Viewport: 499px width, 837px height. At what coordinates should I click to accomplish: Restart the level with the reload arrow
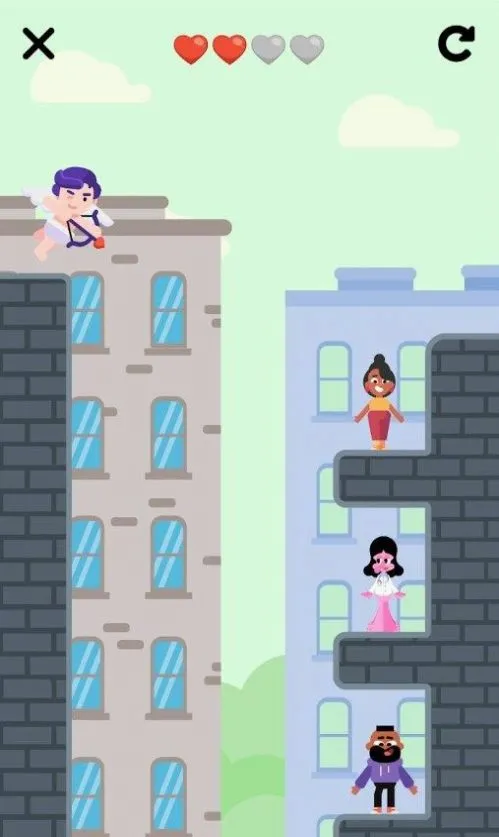(x=456, y=43)
